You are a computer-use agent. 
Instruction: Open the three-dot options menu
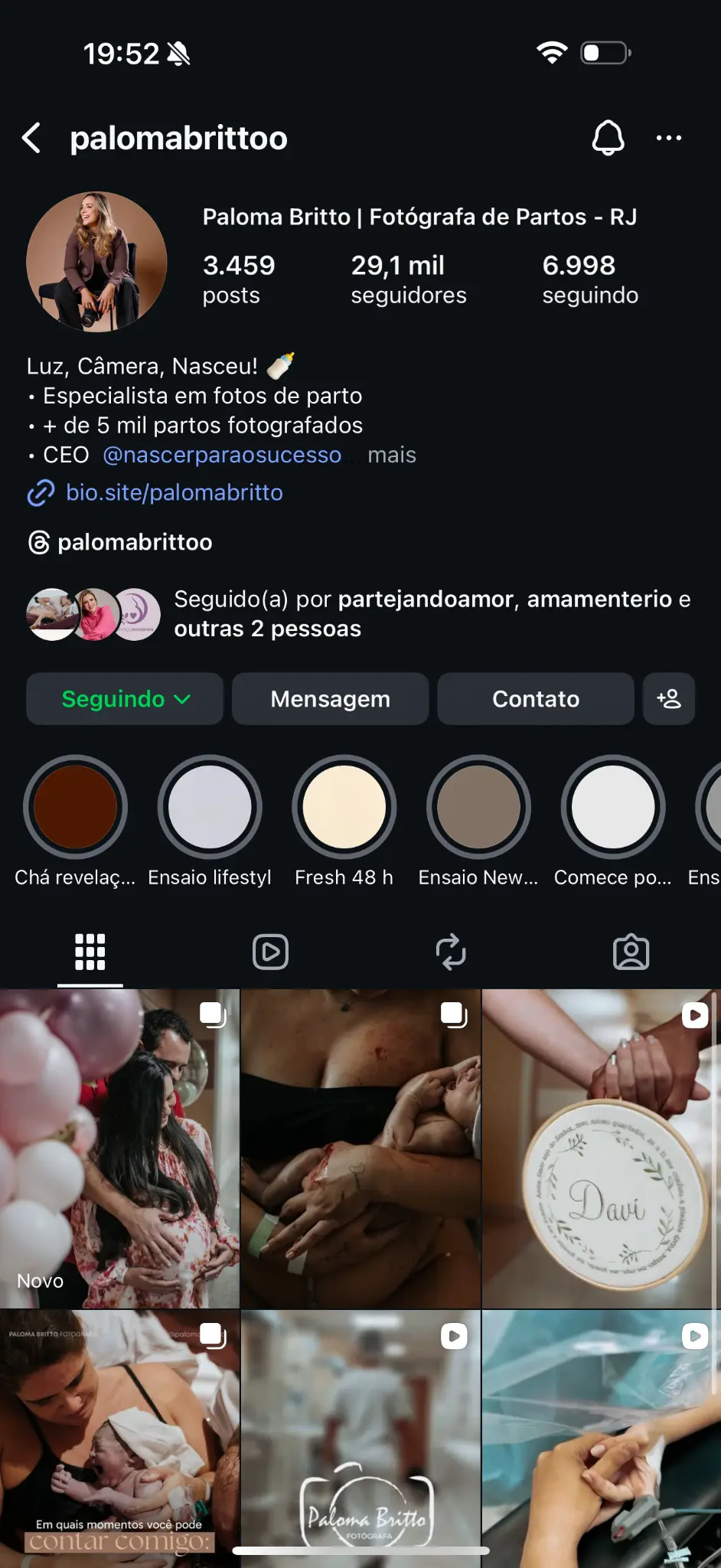(670, 138)
